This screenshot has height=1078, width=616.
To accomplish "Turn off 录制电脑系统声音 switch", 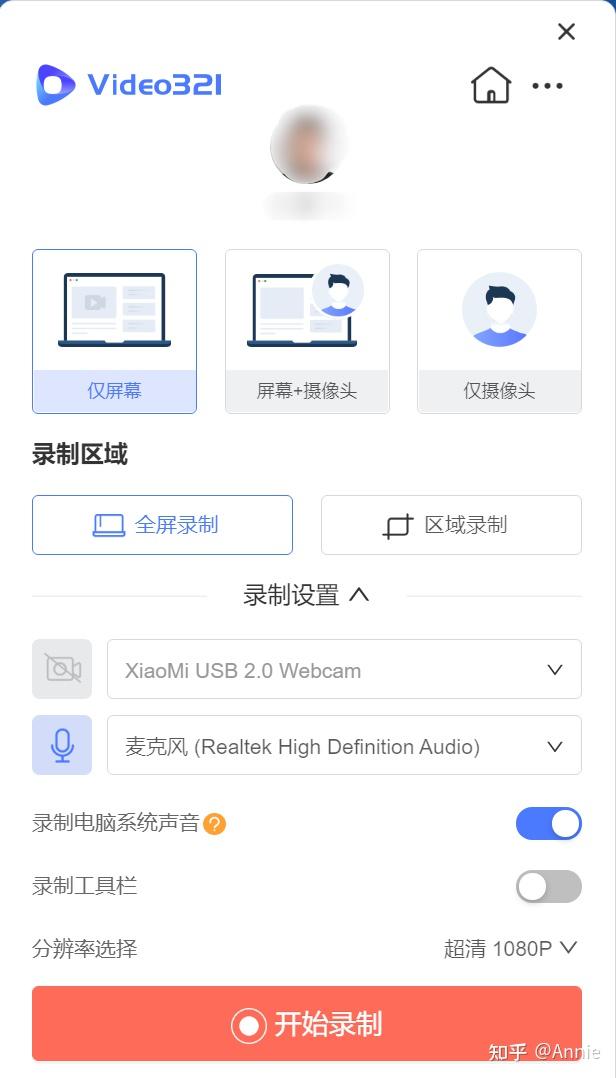I will tap(548, 824).
